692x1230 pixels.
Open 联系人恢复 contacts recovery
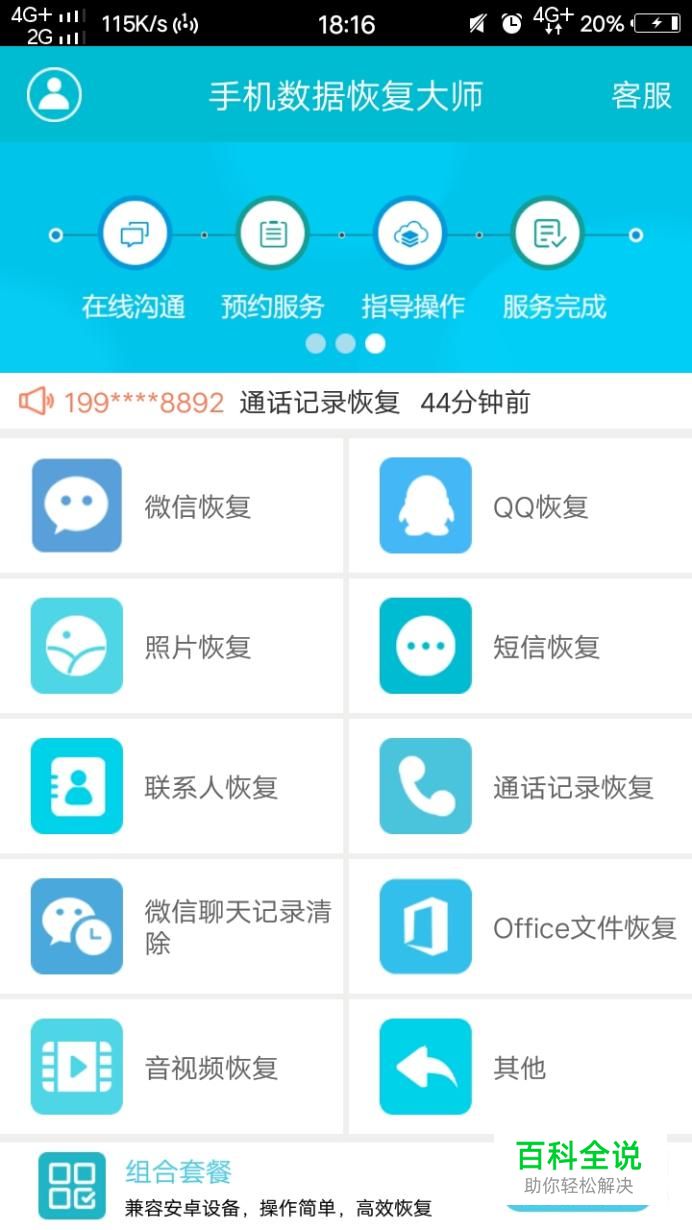pos(171,786)
